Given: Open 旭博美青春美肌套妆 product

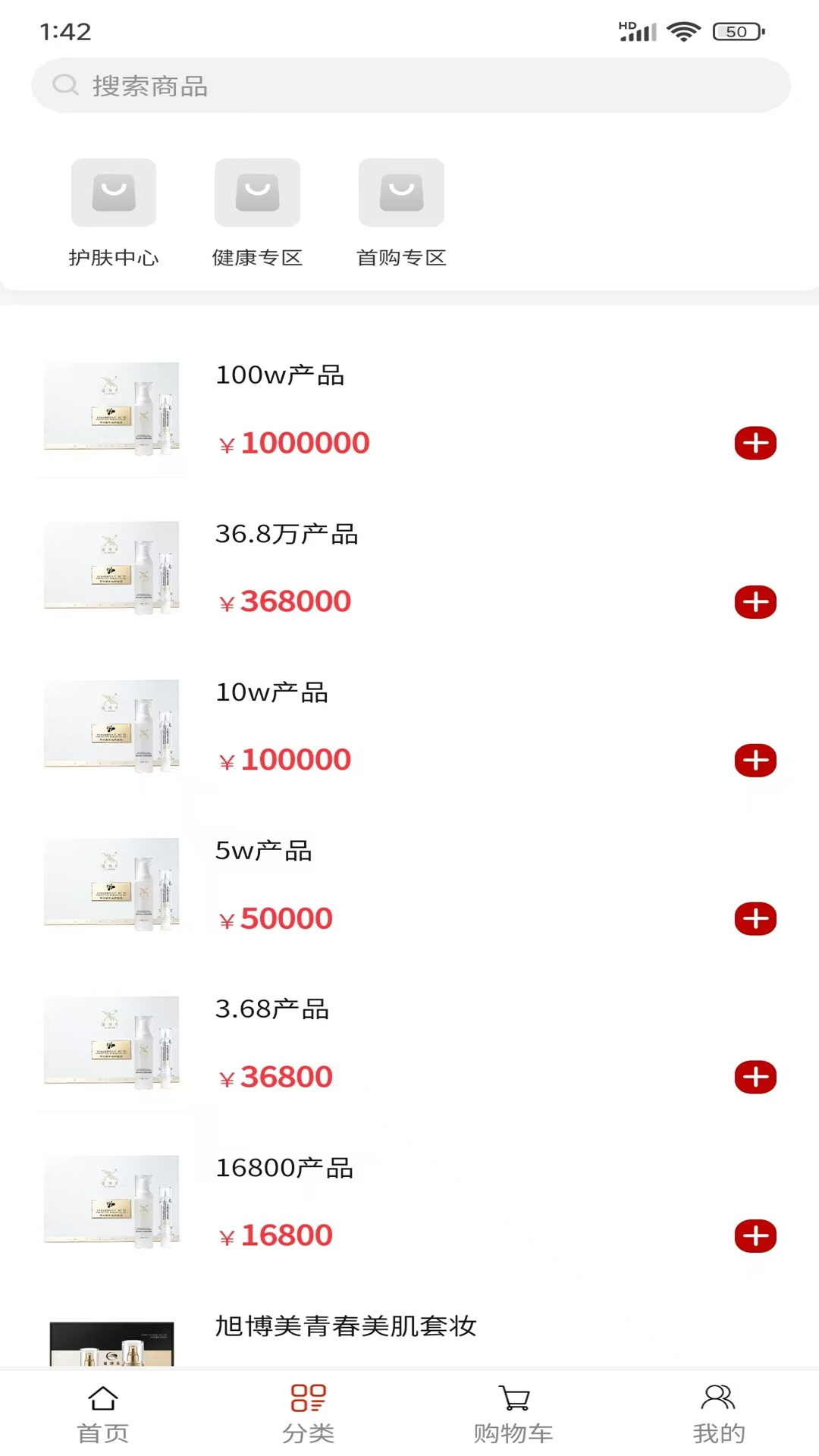Looking at the screenshot, I should tap(346, 1326).
